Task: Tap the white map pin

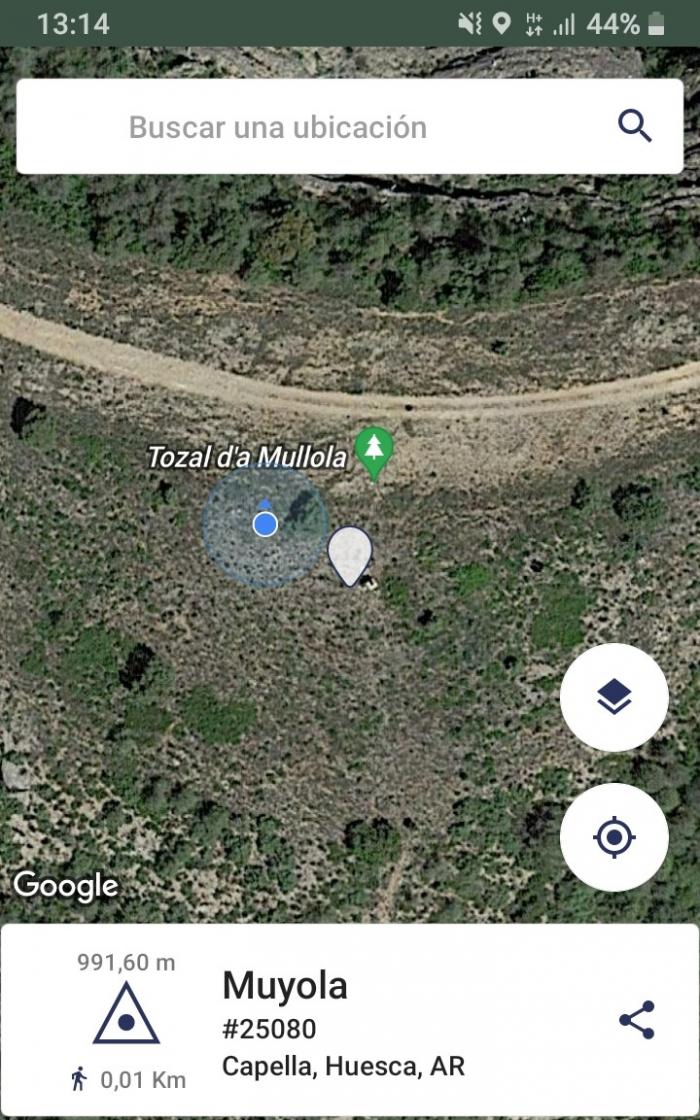Action: tap(350, 555)
